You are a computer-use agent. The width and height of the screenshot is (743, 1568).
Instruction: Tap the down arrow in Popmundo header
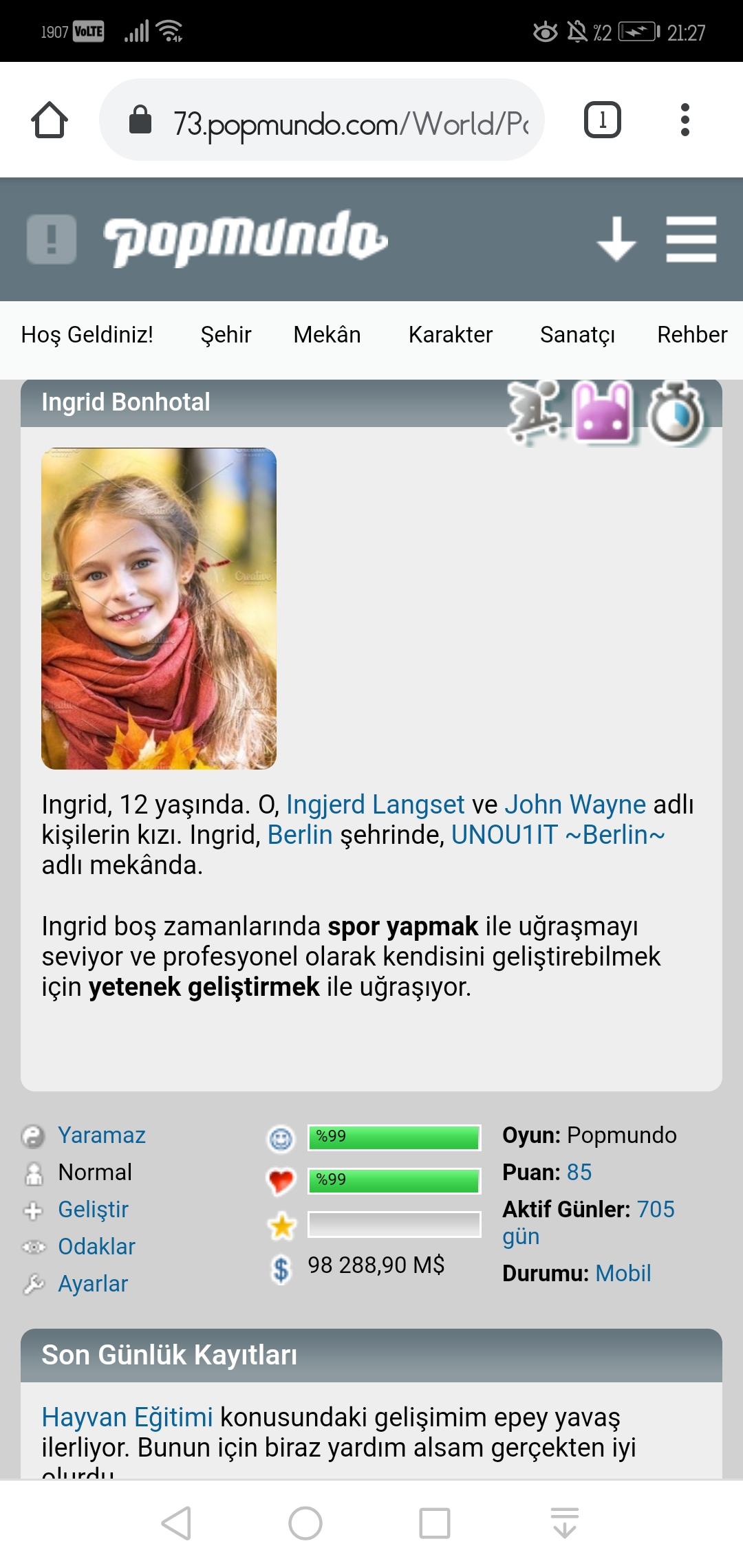616,239
